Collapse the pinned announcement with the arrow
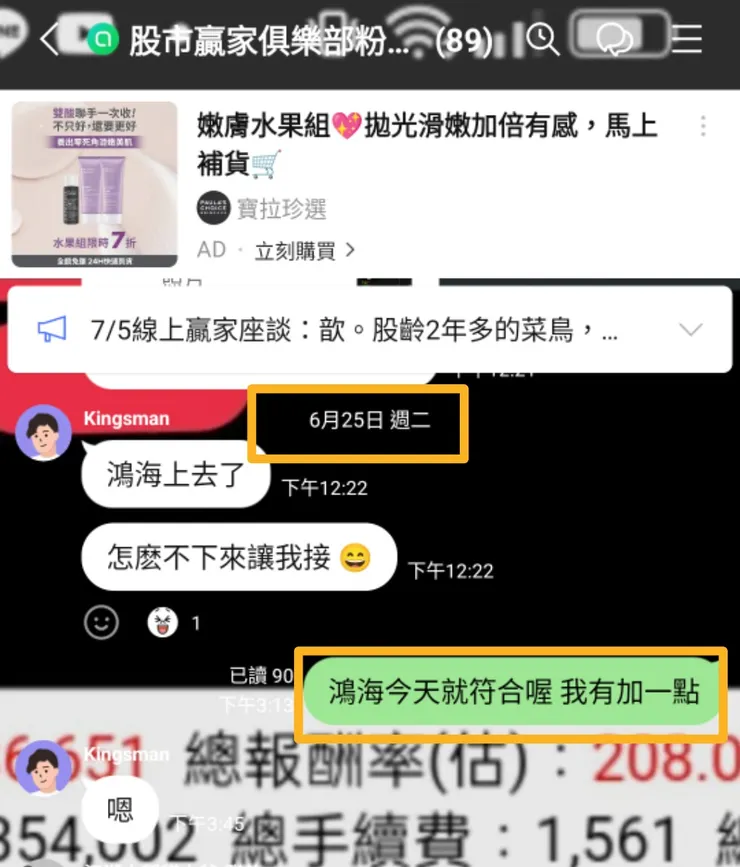This screenshot has height=867, width=740. point(693,330)
